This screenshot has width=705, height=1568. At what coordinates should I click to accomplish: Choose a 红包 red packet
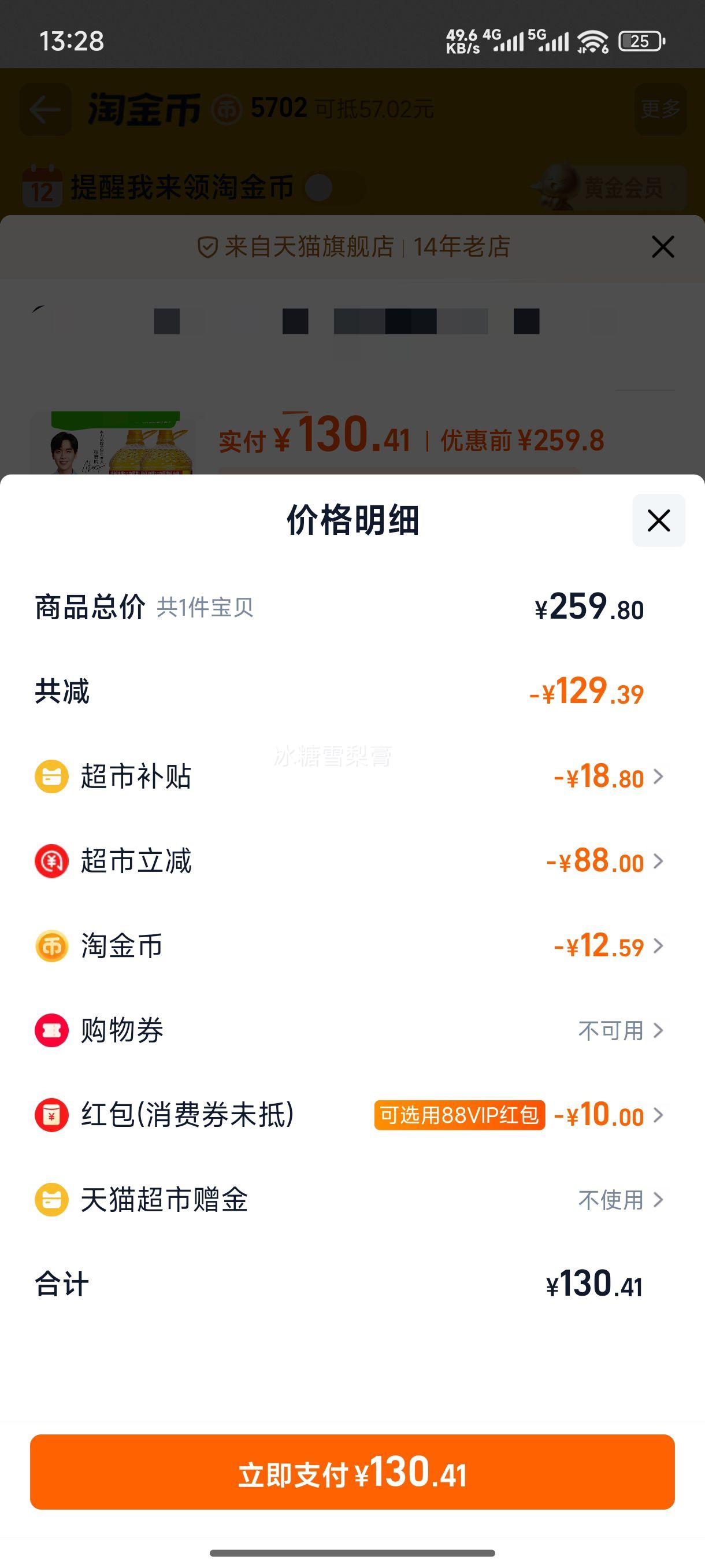tap(608, 1115)
